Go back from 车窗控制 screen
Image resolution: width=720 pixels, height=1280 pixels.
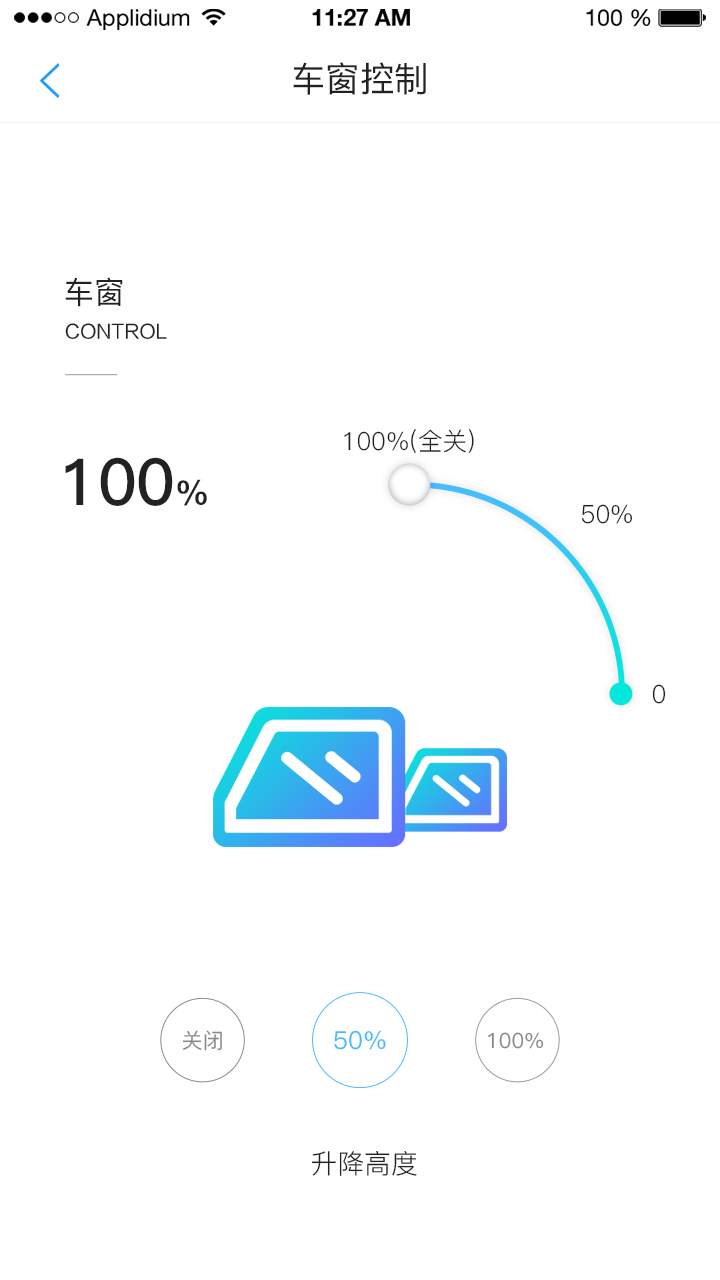[50, 80]
